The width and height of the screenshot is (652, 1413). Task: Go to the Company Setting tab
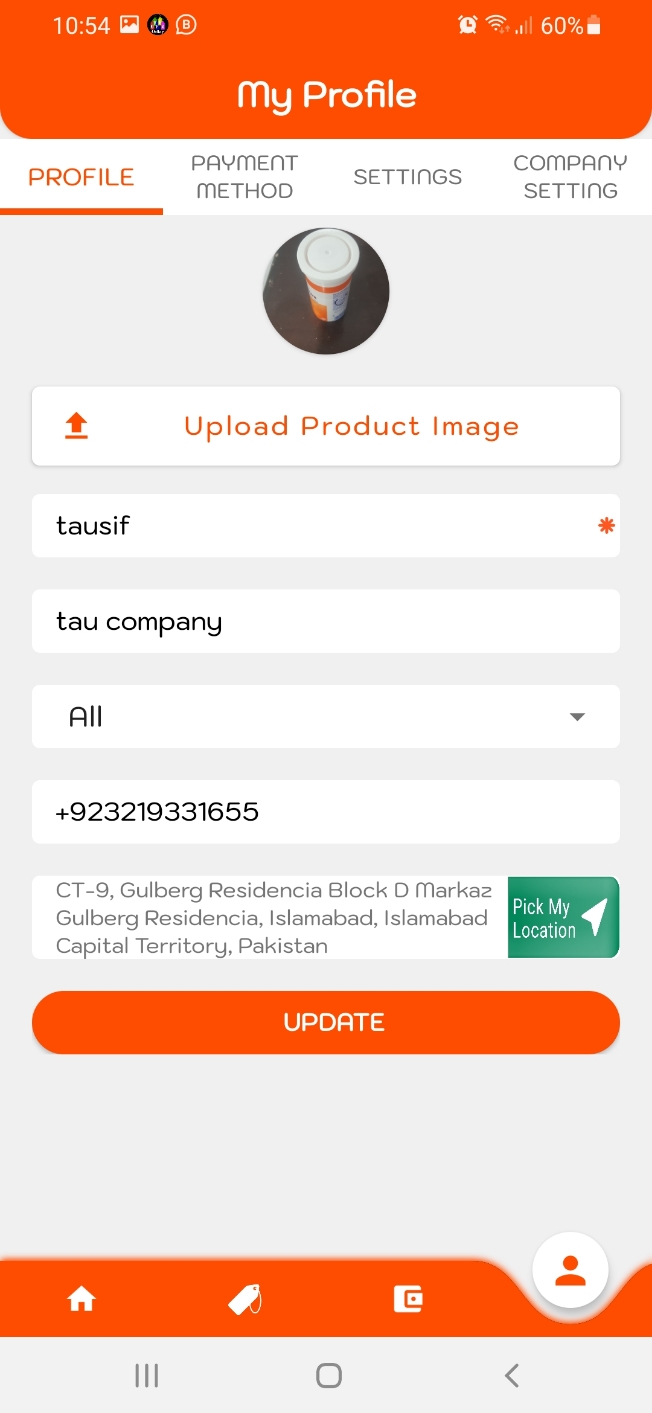(570, 176)
